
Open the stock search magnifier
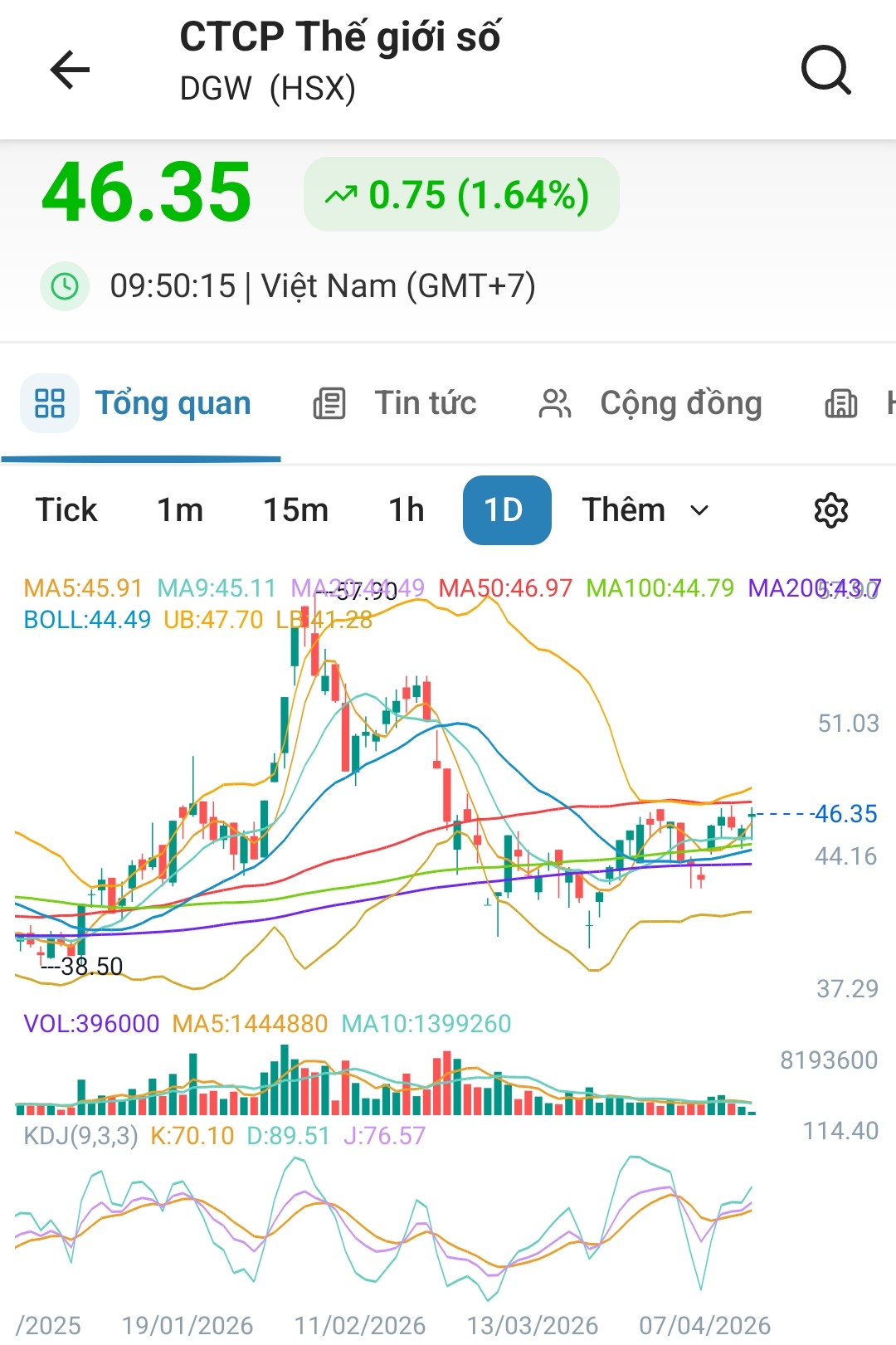pyautogui.click(x=825, y=70)
